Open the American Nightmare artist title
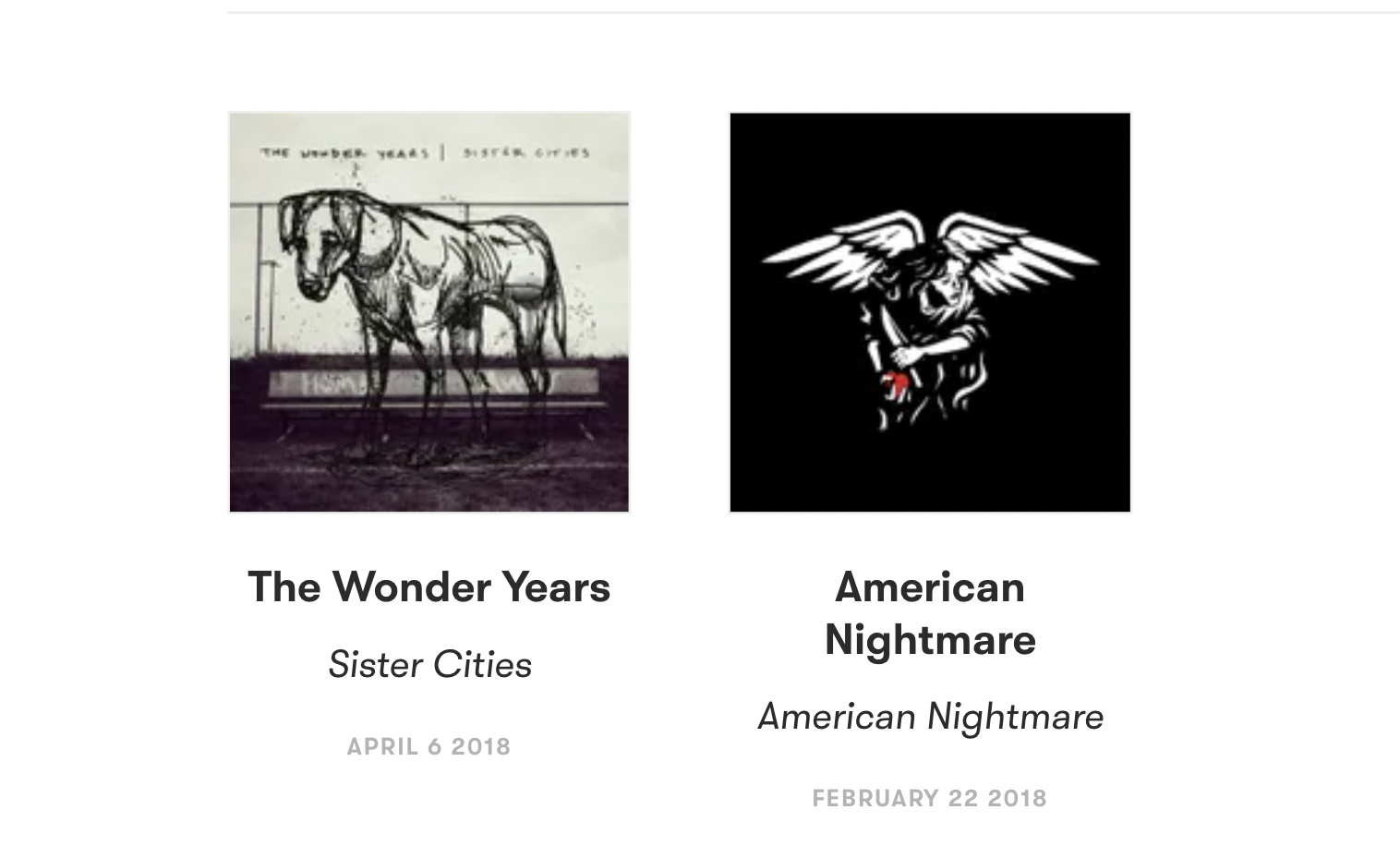This screenshot has height=846, width=1400. click(x=930, y=613)
